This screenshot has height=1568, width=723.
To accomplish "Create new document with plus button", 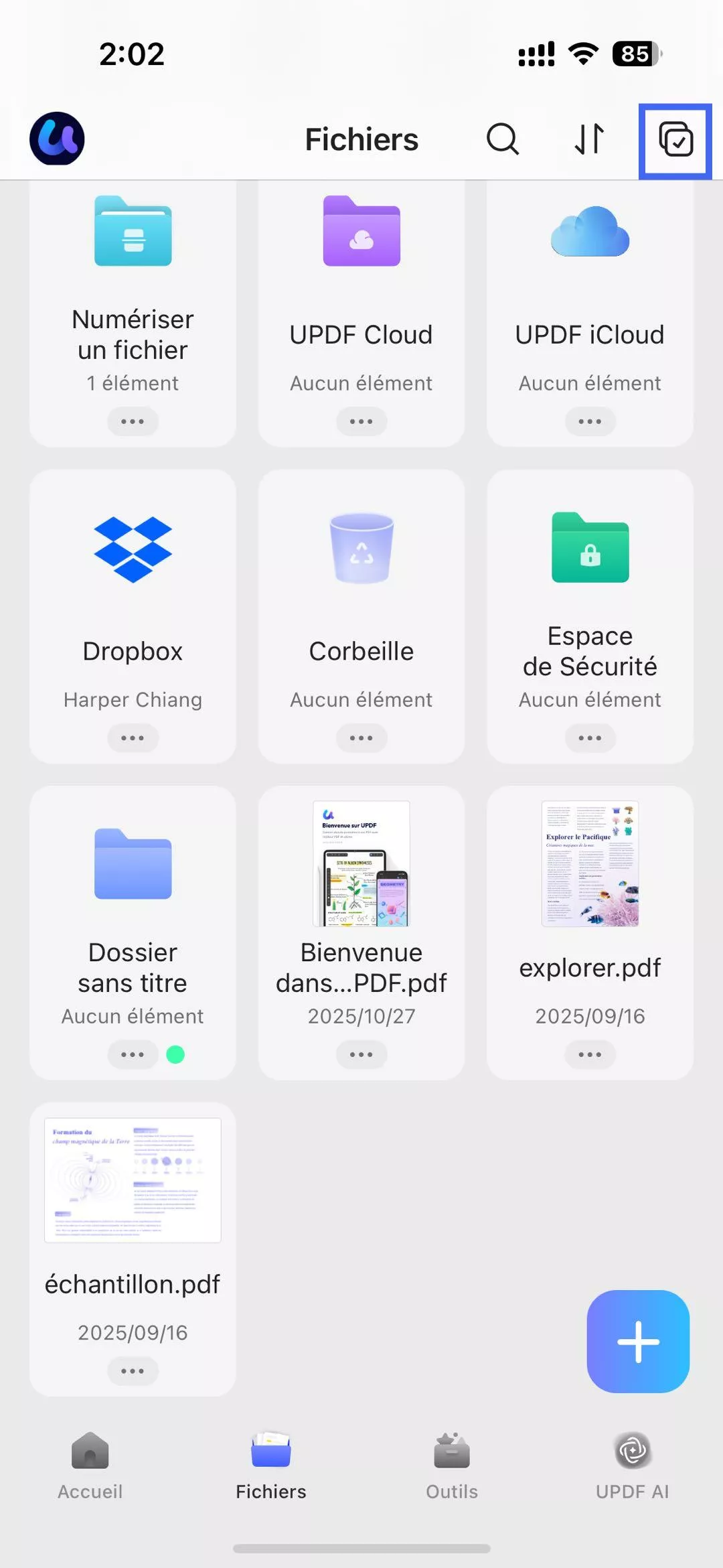I will pos(638,1342).
